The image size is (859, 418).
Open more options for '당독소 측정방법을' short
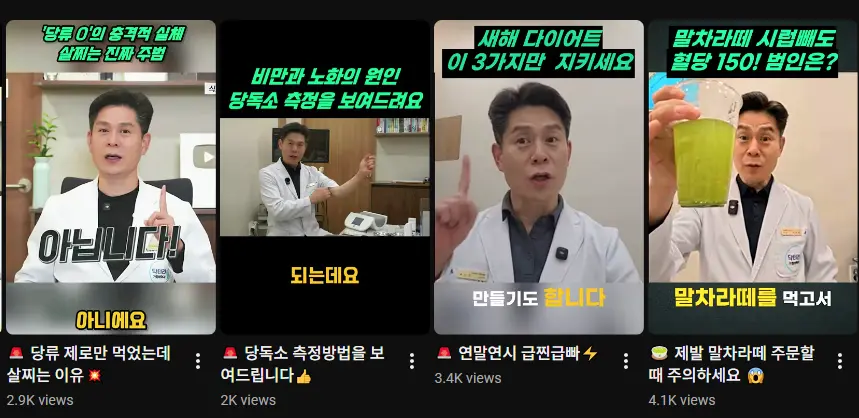pyautogui.click(x=412, y=361)
